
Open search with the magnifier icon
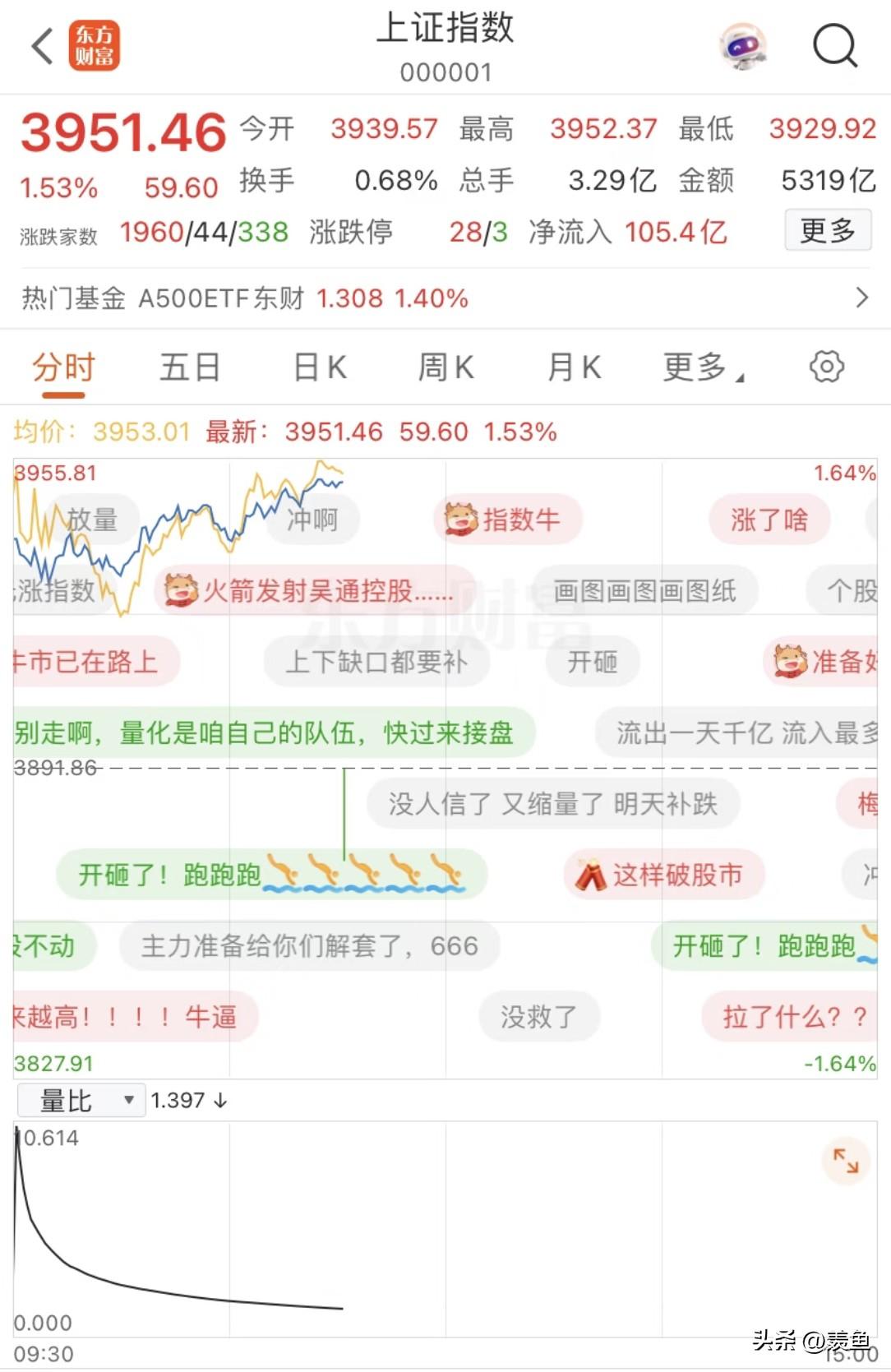click(835, 47)
